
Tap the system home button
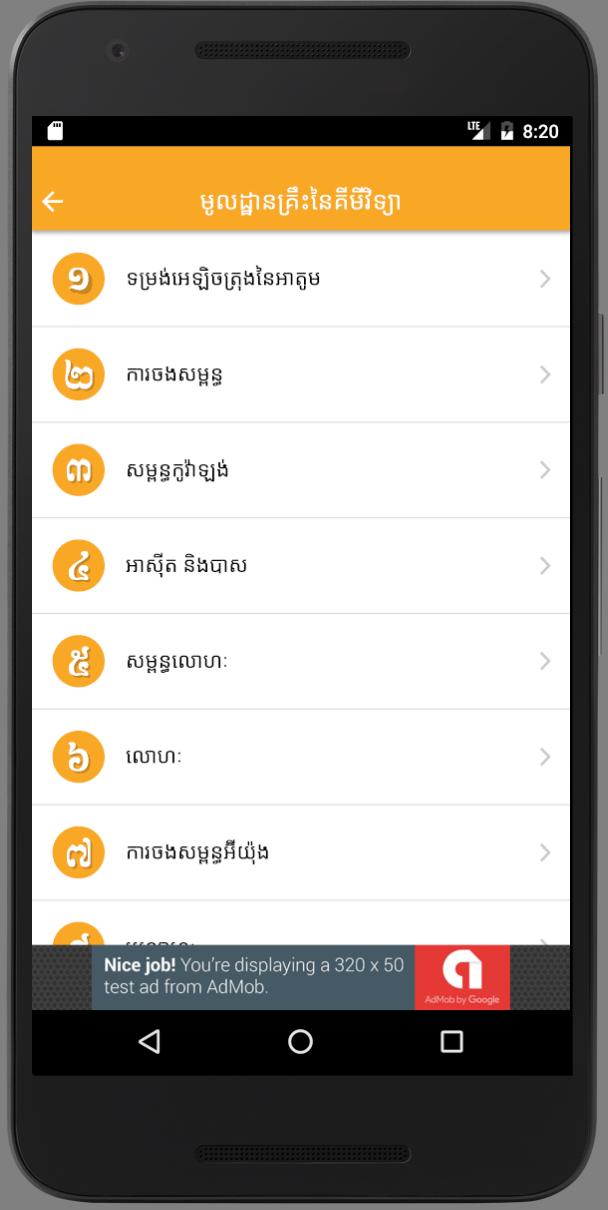[x=300, y=1042]
